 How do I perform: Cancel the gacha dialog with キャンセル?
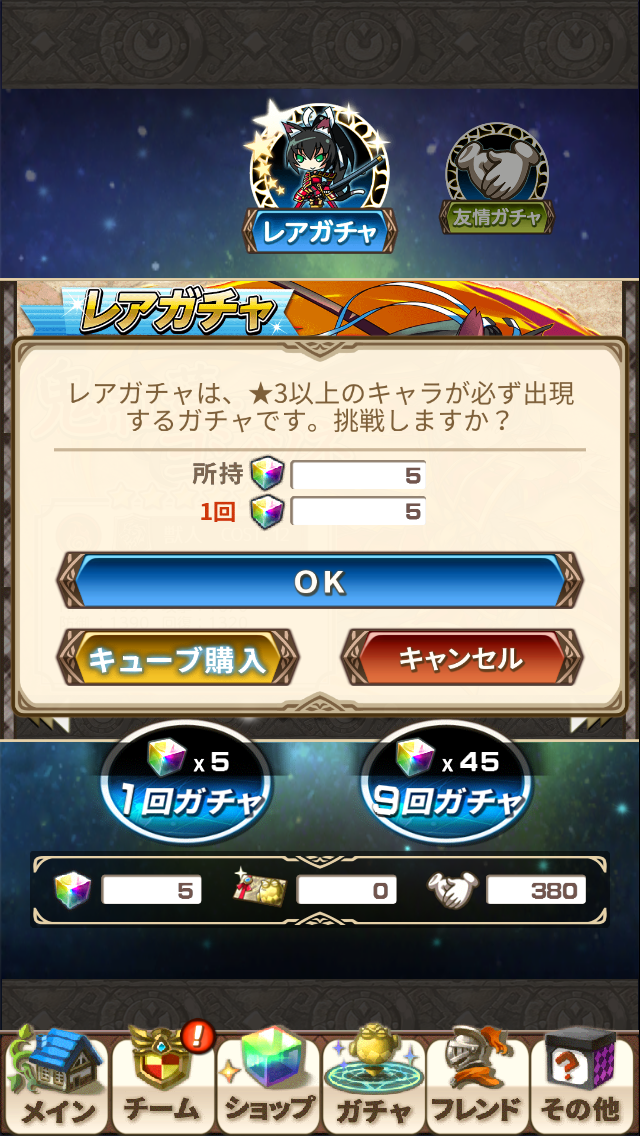pyautogui.click(x=461, y=658)
